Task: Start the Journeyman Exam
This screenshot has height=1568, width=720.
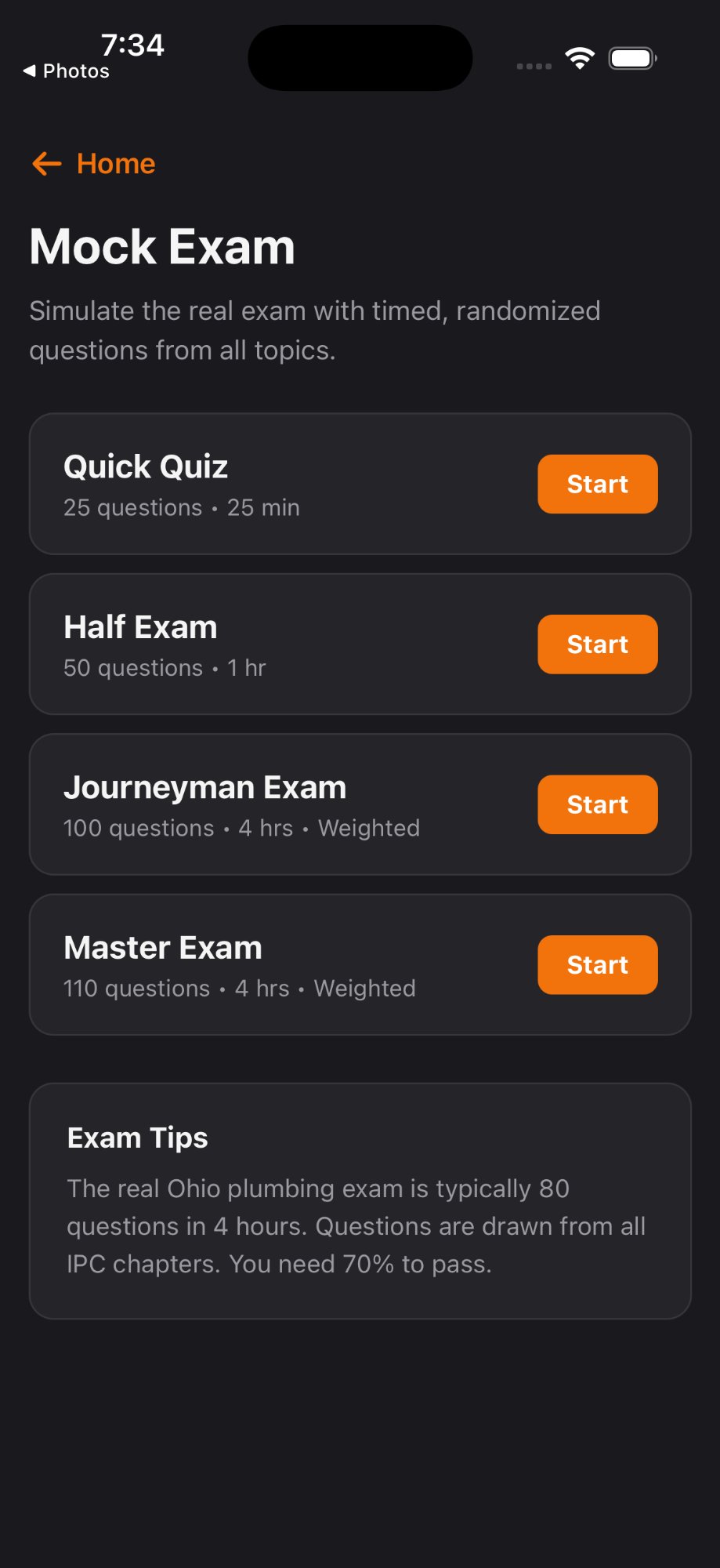Action: point(597,804)
